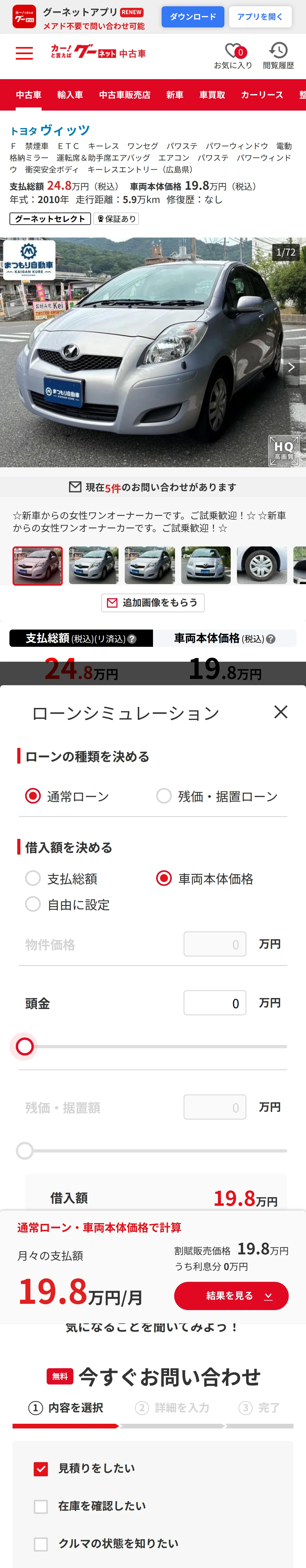Switch to the カーリース tab
Viewport: 306px width, 1568px height.
[262, 95]
